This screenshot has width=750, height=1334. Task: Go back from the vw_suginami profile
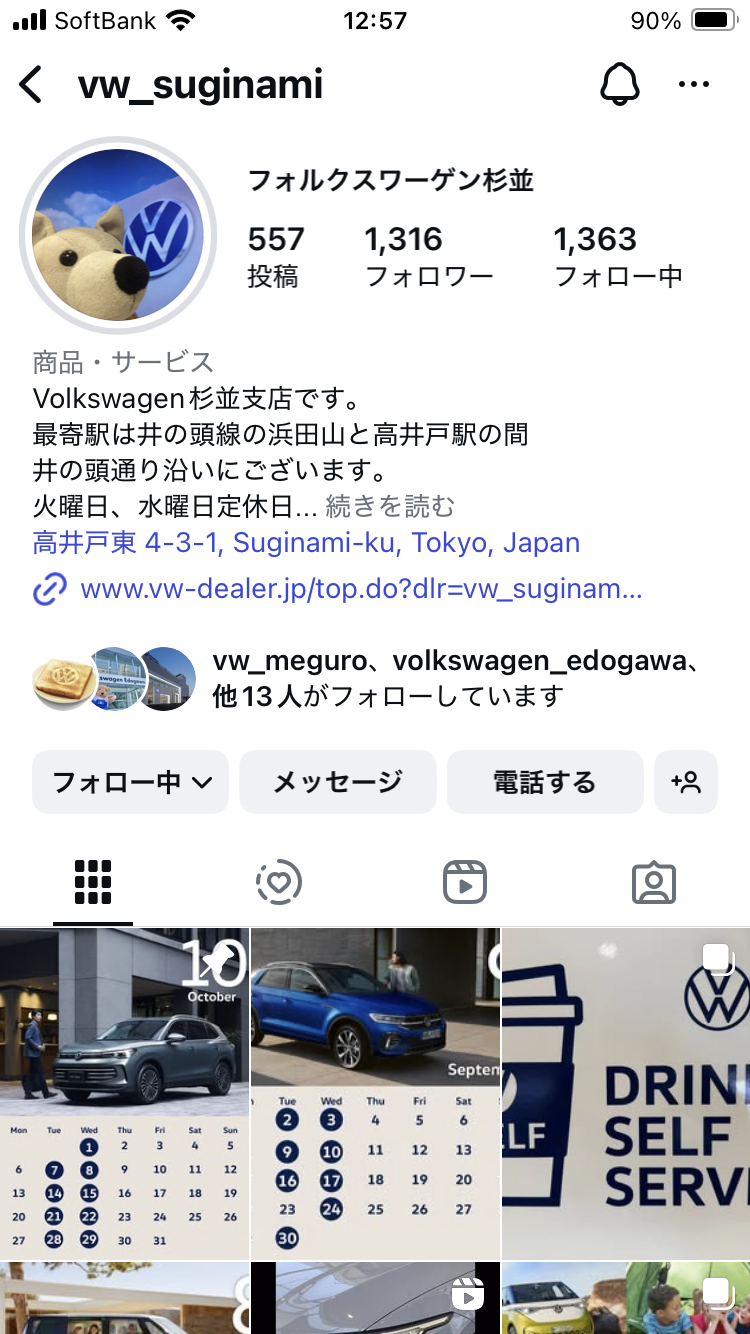(32, 85)
